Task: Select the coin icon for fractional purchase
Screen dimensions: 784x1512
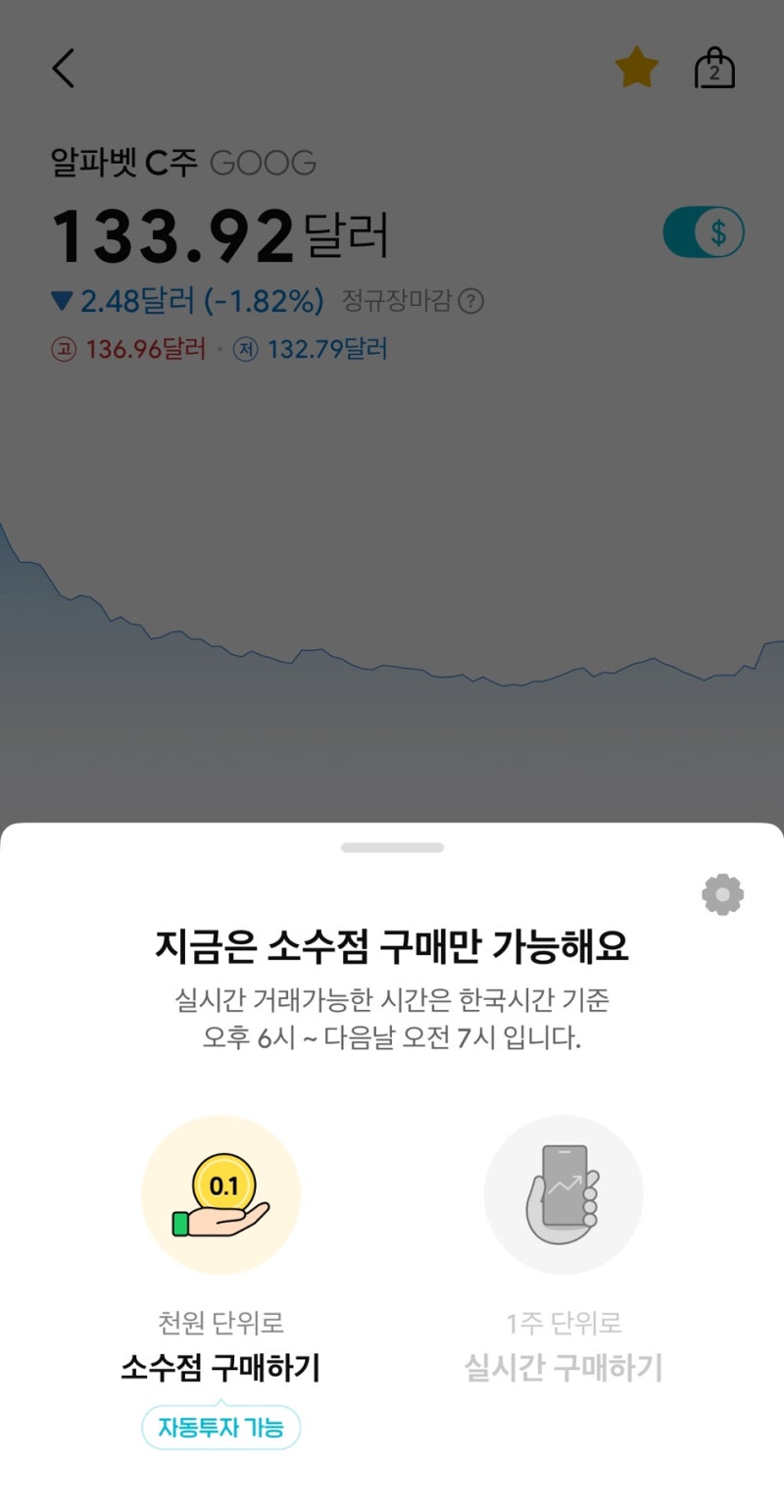Action: click(x=222, y=1194)
